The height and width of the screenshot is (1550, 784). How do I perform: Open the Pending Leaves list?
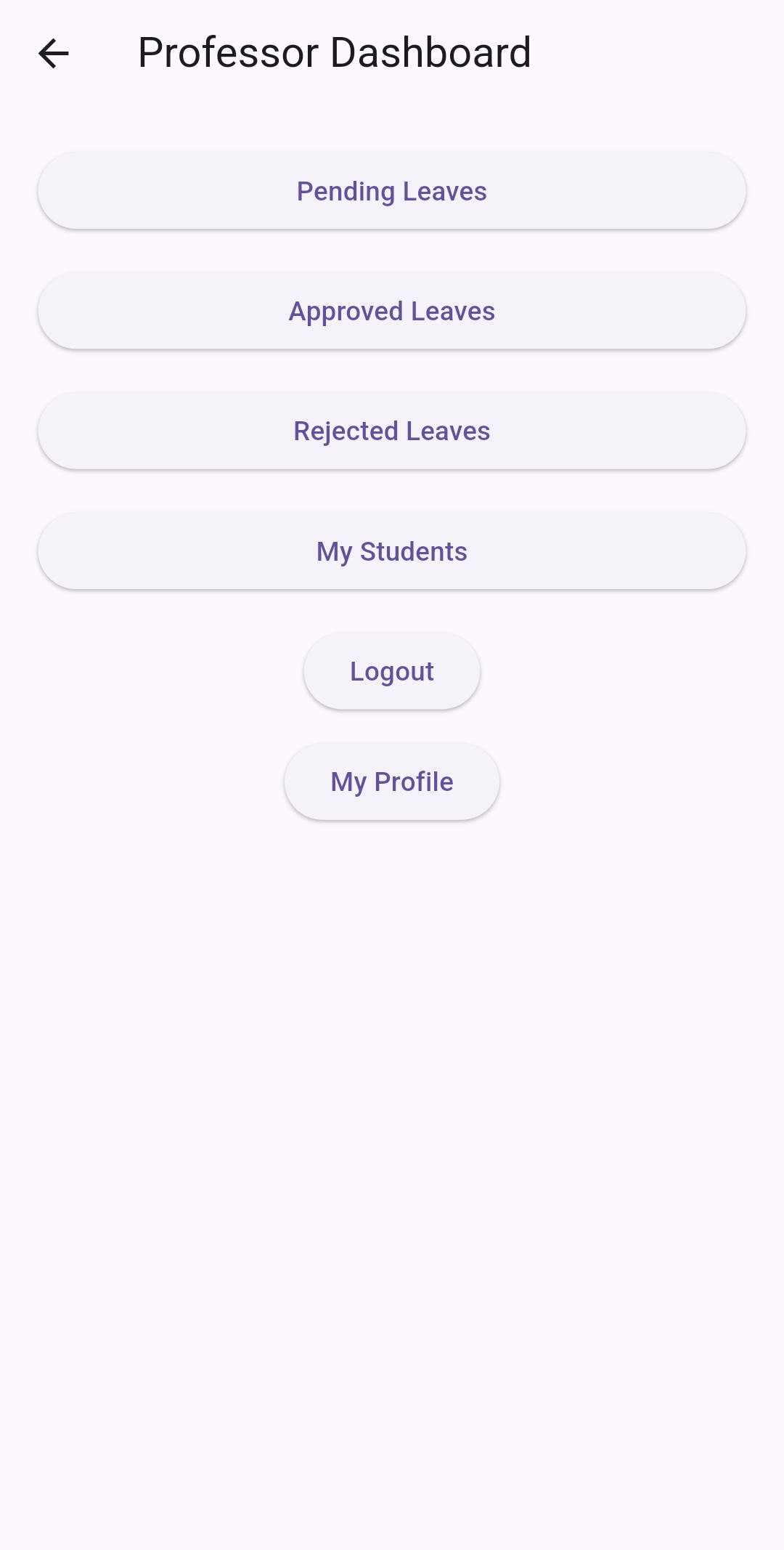[392, 191]
